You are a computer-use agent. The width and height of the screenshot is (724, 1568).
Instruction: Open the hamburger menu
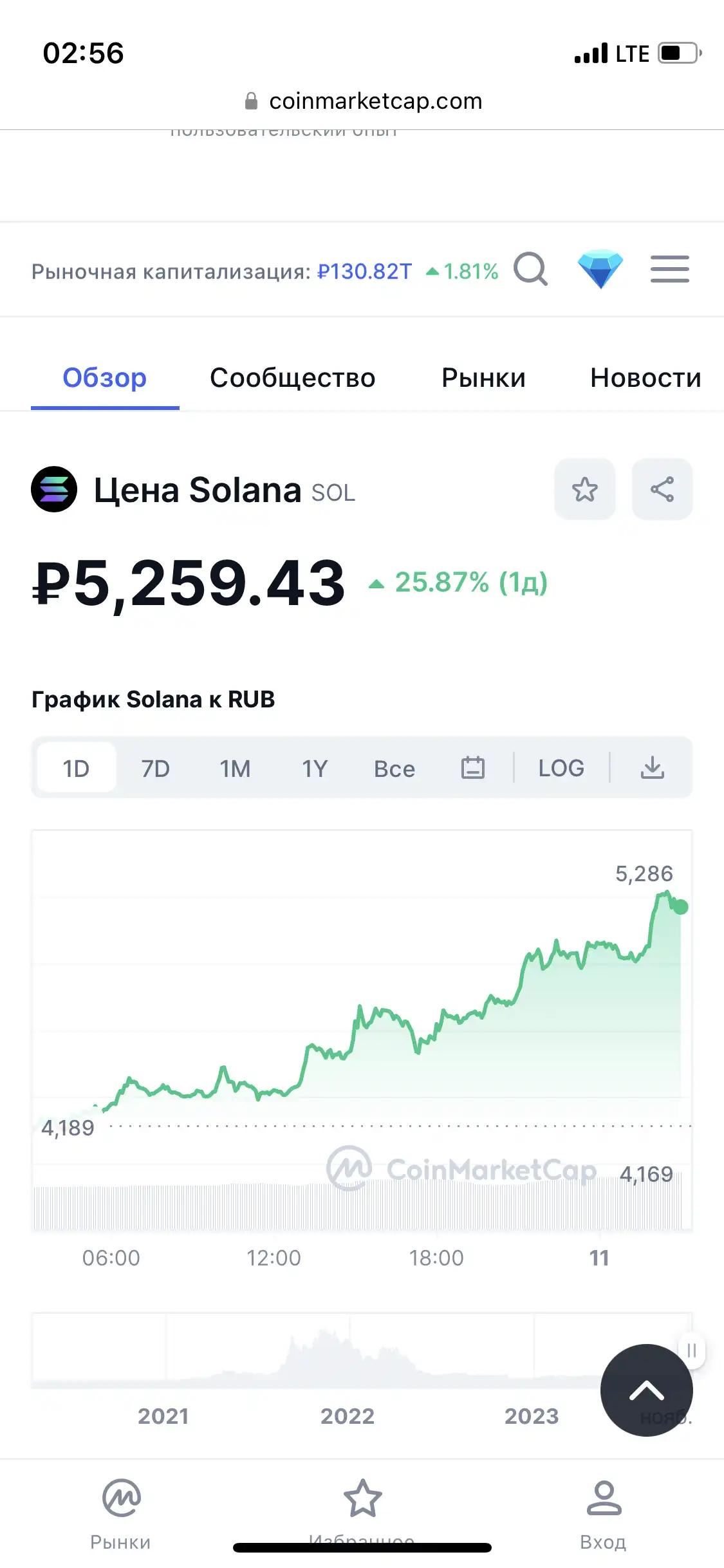coord(669,269)
